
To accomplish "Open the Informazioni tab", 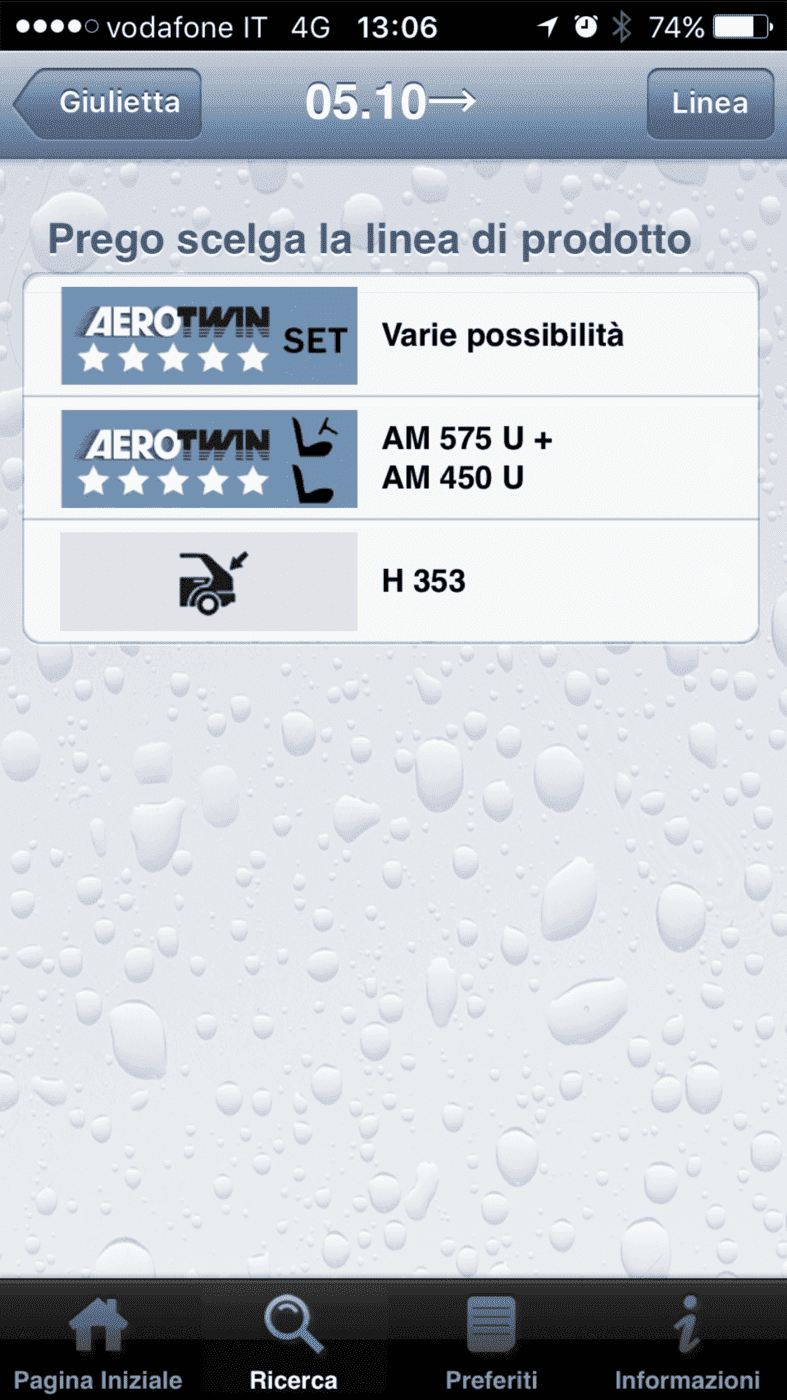I will (x=687, y=1341).
